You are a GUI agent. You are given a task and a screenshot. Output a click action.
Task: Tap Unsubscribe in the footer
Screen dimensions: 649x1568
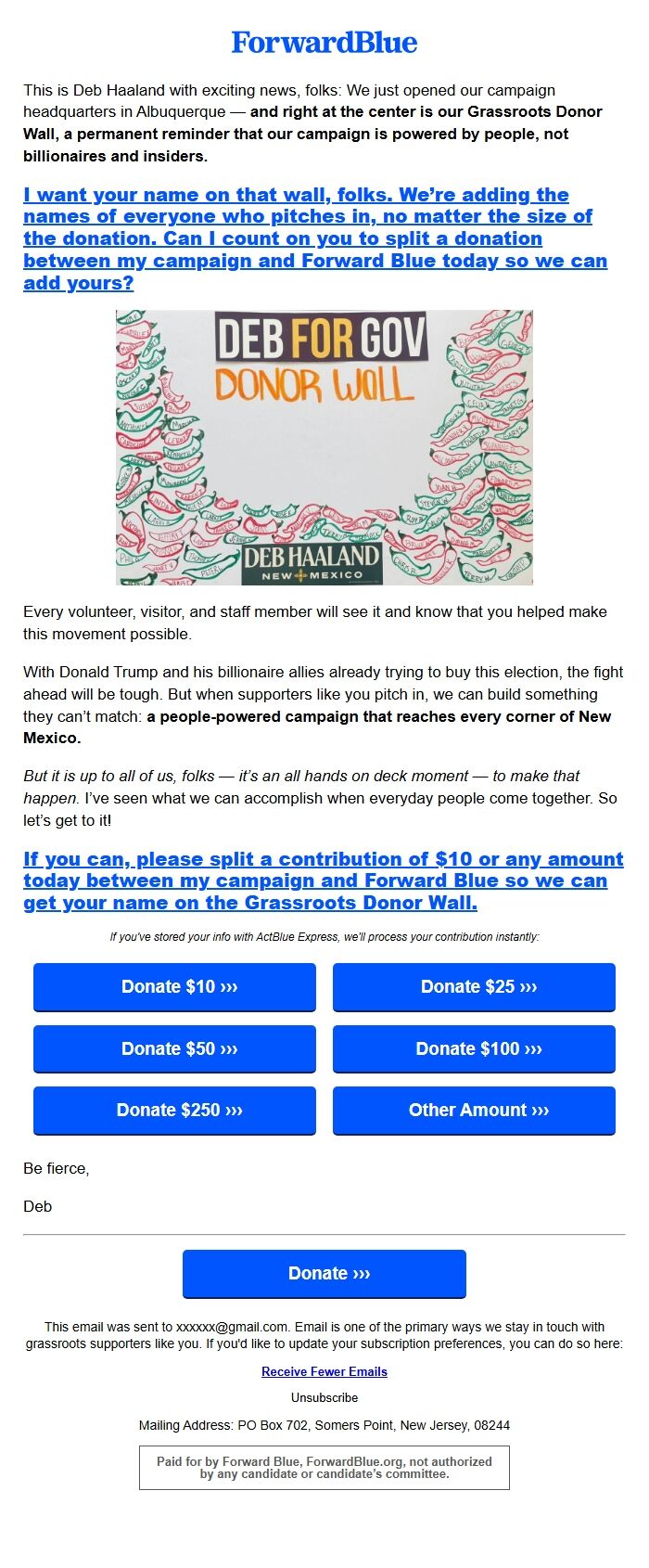click(324, 1397)
